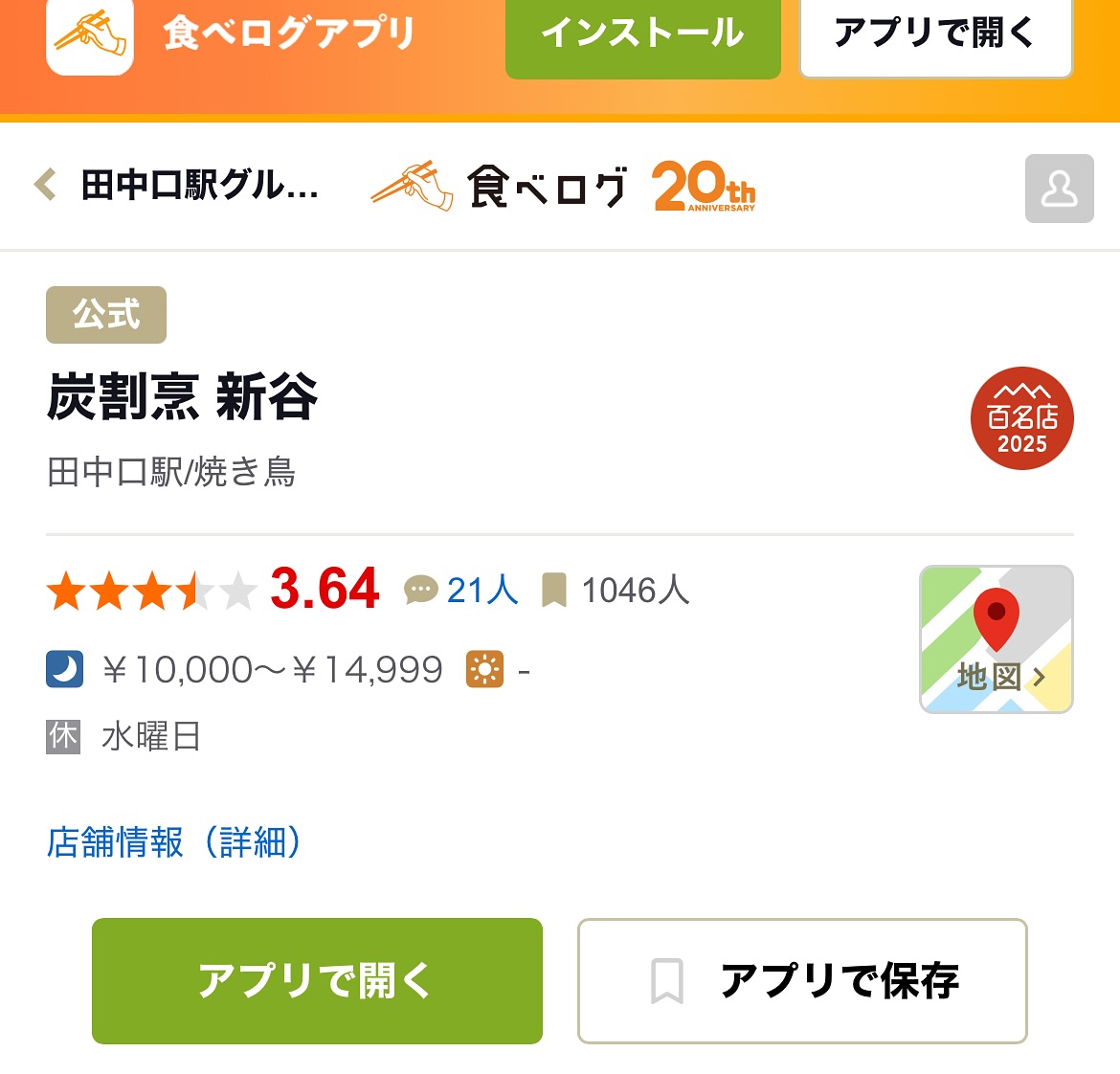Open the 地図 map thumbnail

(996, 639)
